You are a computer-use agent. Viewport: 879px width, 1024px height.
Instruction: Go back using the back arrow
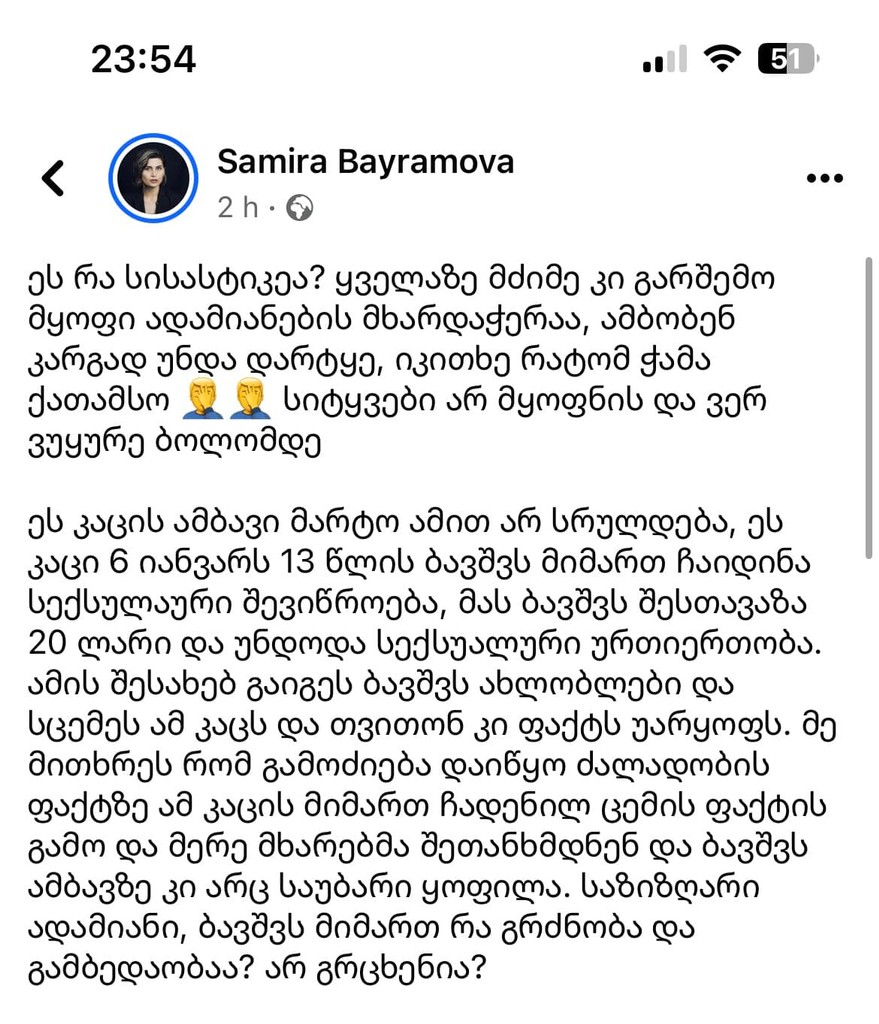coord(53,178)
